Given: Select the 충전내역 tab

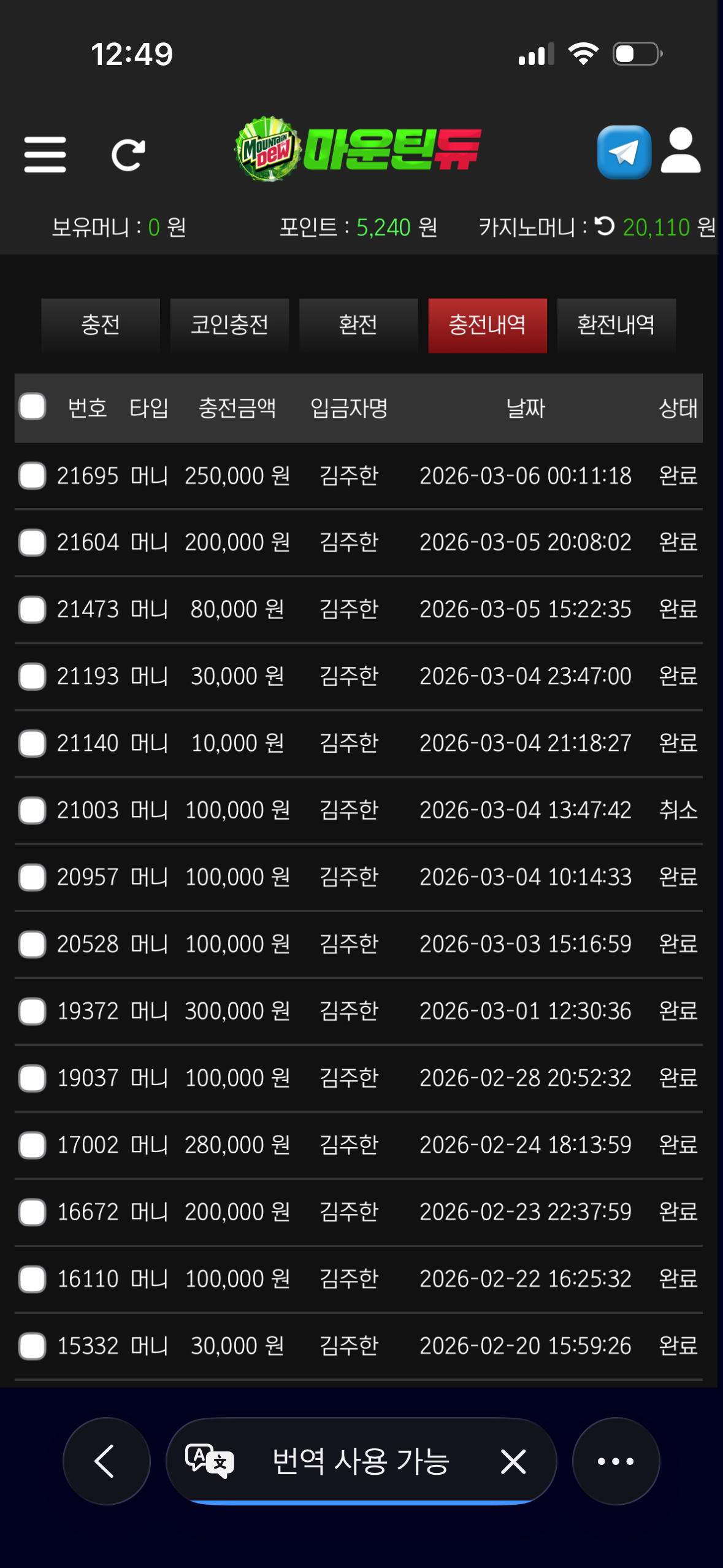Looking at the screenshot, I should pyautogui.click(x=487, y=325).
